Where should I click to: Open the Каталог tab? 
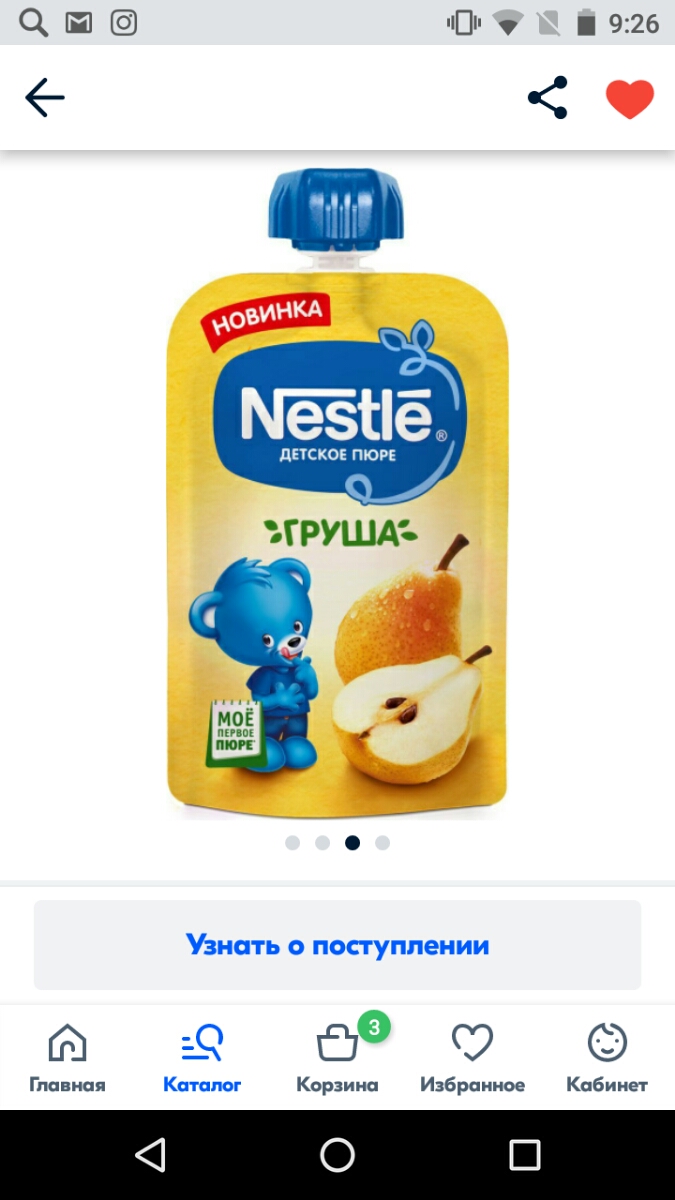point(202,1057)
